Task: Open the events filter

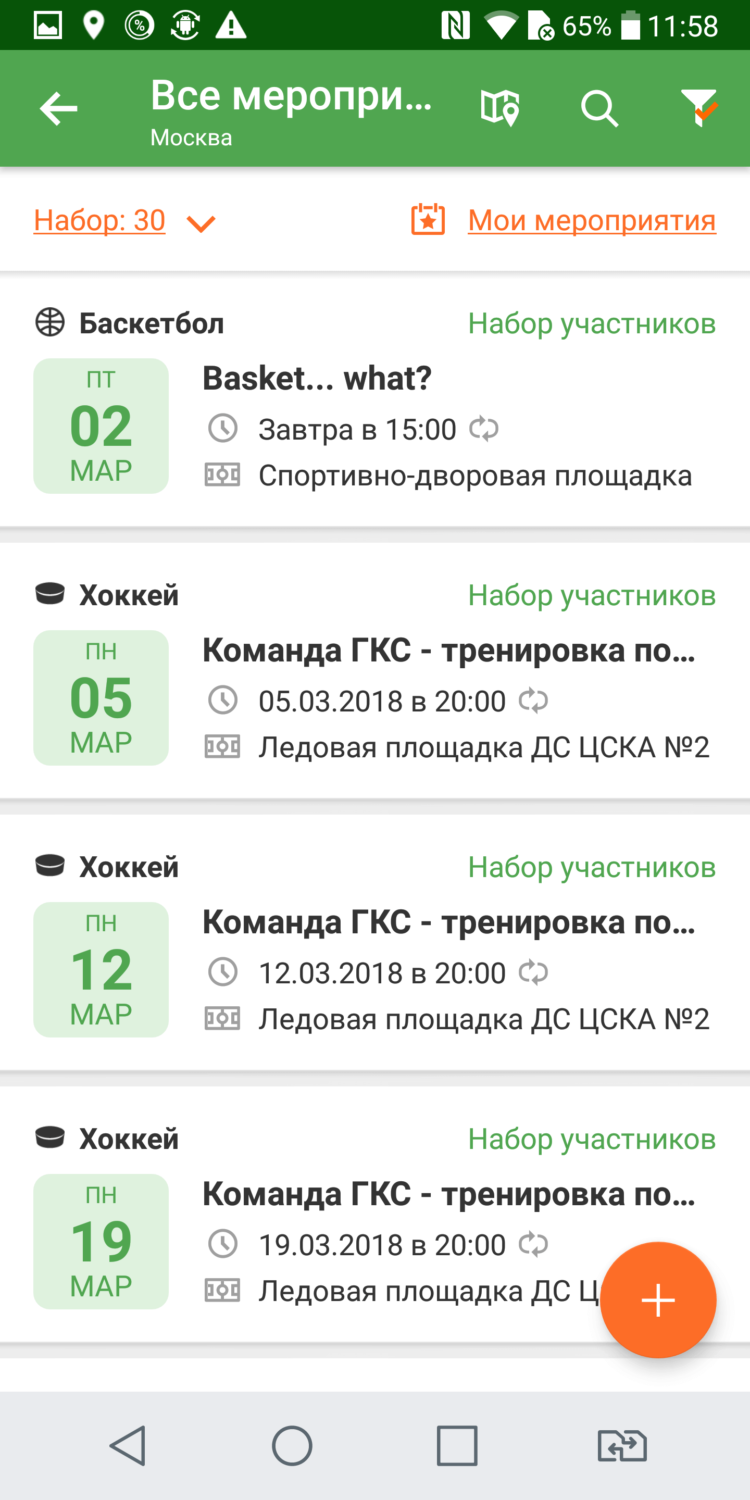Action: pyautogui.click(x=700, y=108)
